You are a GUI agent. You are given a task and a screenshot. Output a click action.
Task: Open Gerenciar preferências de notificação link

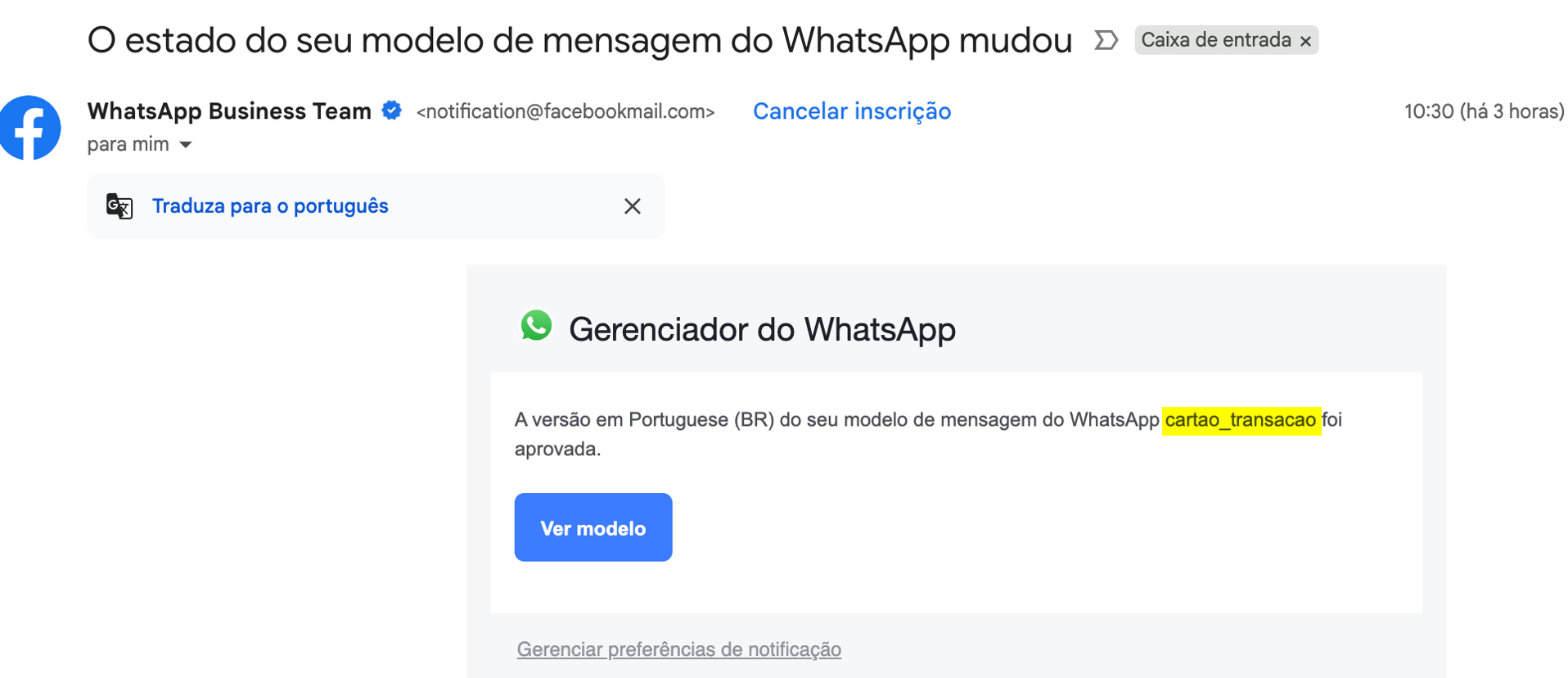[x=678, y=649]
